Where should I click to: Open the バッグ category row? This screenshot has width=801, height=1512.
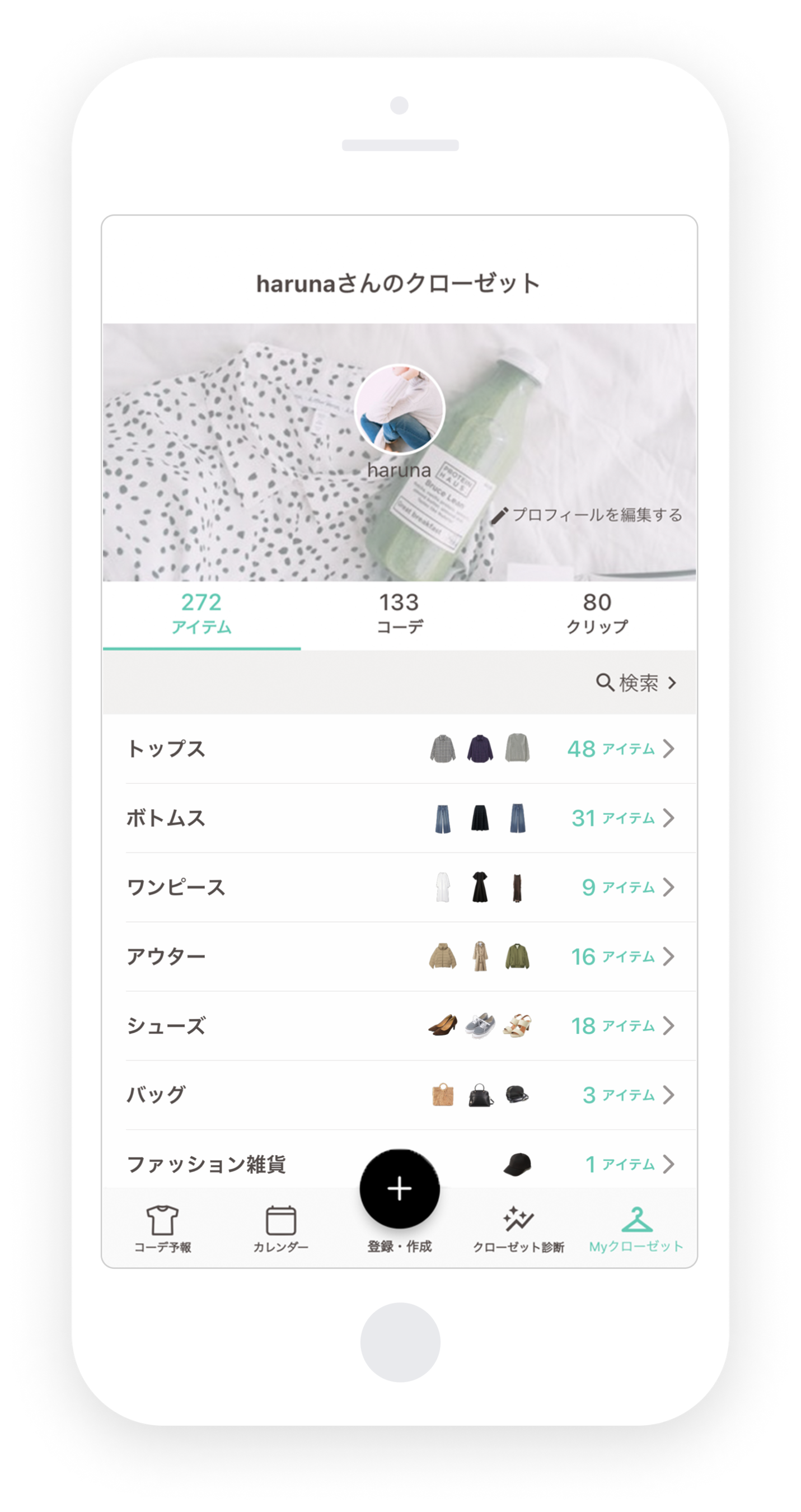tap(399, 1095)
